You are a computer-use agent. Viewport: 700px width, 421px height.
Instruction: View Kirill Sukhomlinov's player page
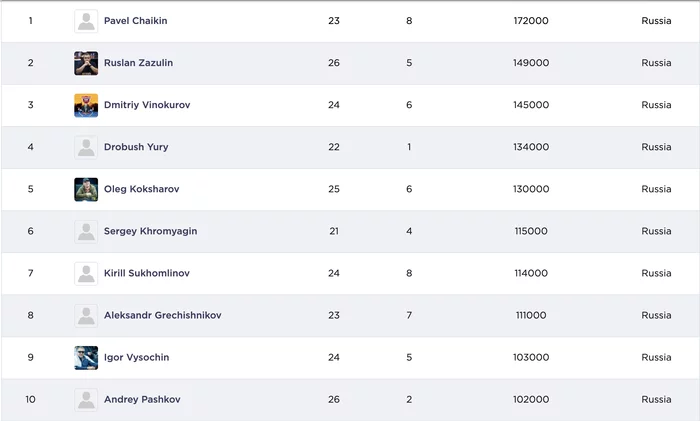pyautogui.click(x=147, y=273)
